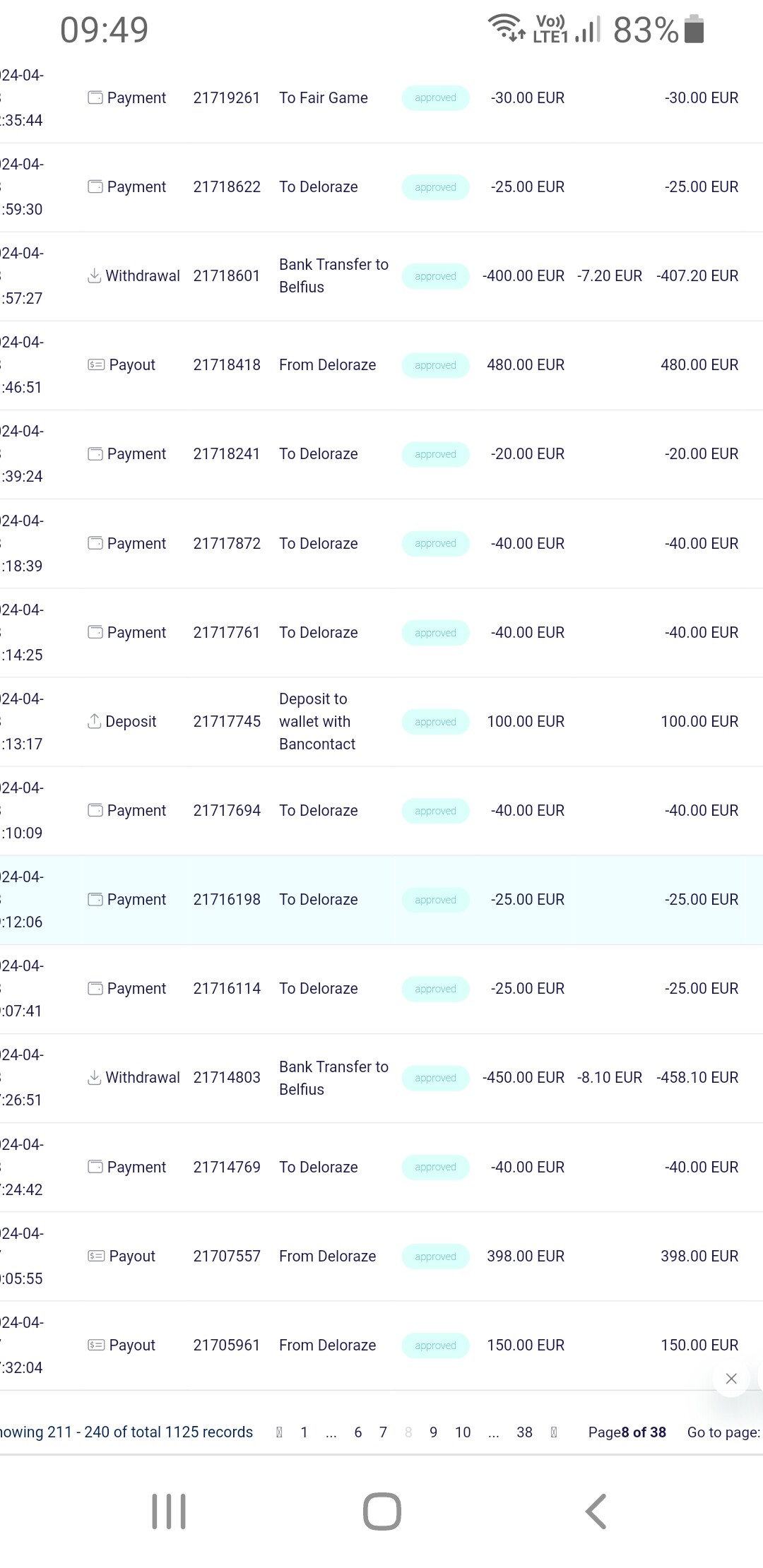View payout 21718418 from Deloraze
The image size is (763, 1568).
pyautogui.click(x=381, y=365)
